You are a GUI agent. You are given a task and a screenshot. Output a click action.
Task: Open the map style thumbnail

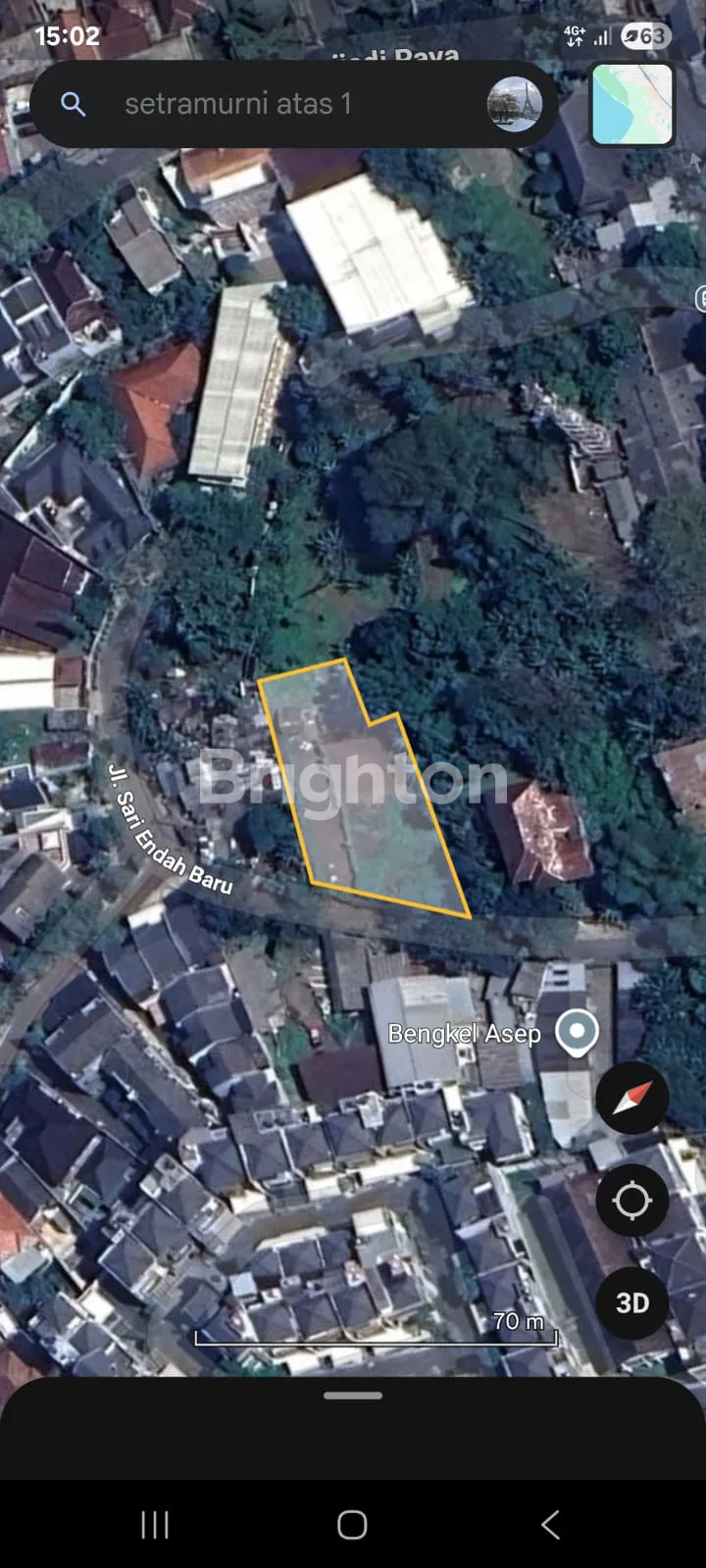coord(632,104)
